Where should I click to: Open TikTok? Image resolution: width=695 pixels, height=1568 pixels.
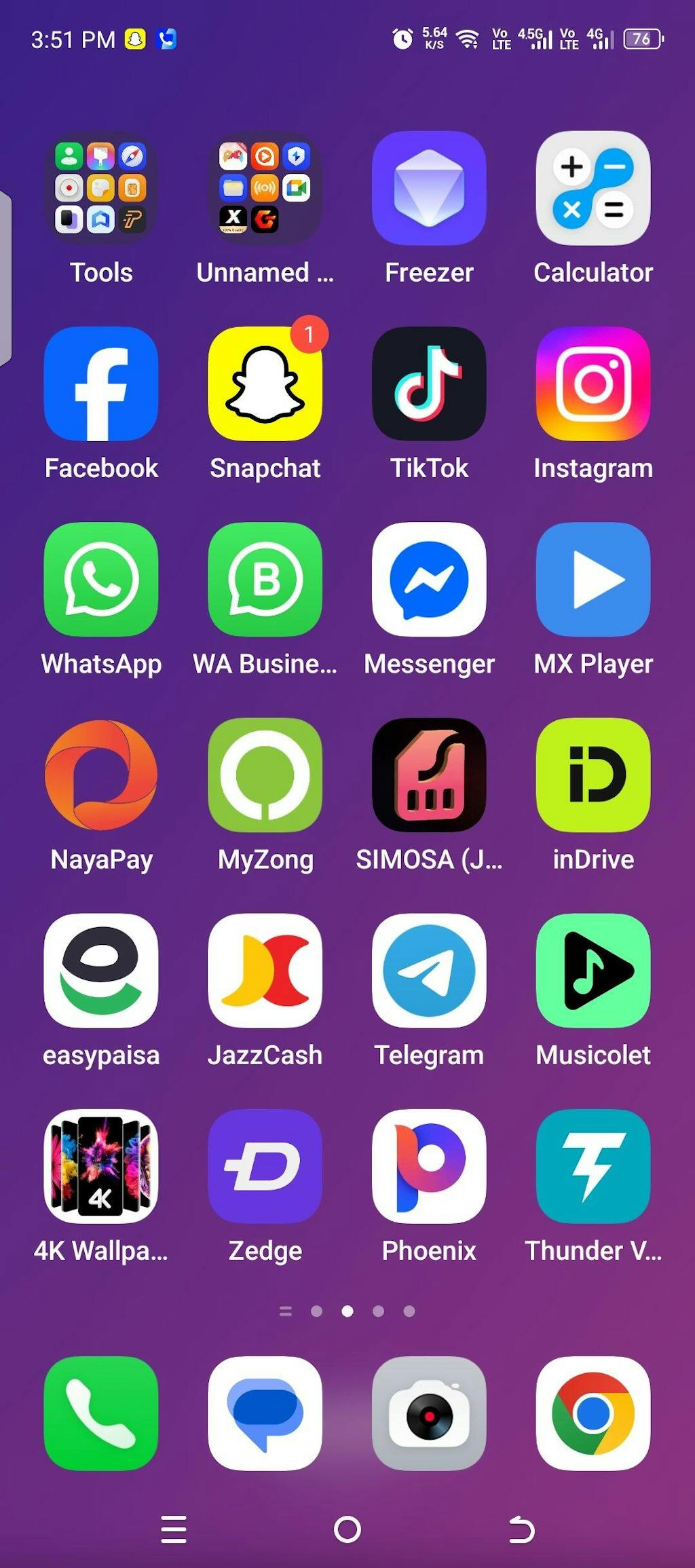pyautogui.click(x=429, y=384)
